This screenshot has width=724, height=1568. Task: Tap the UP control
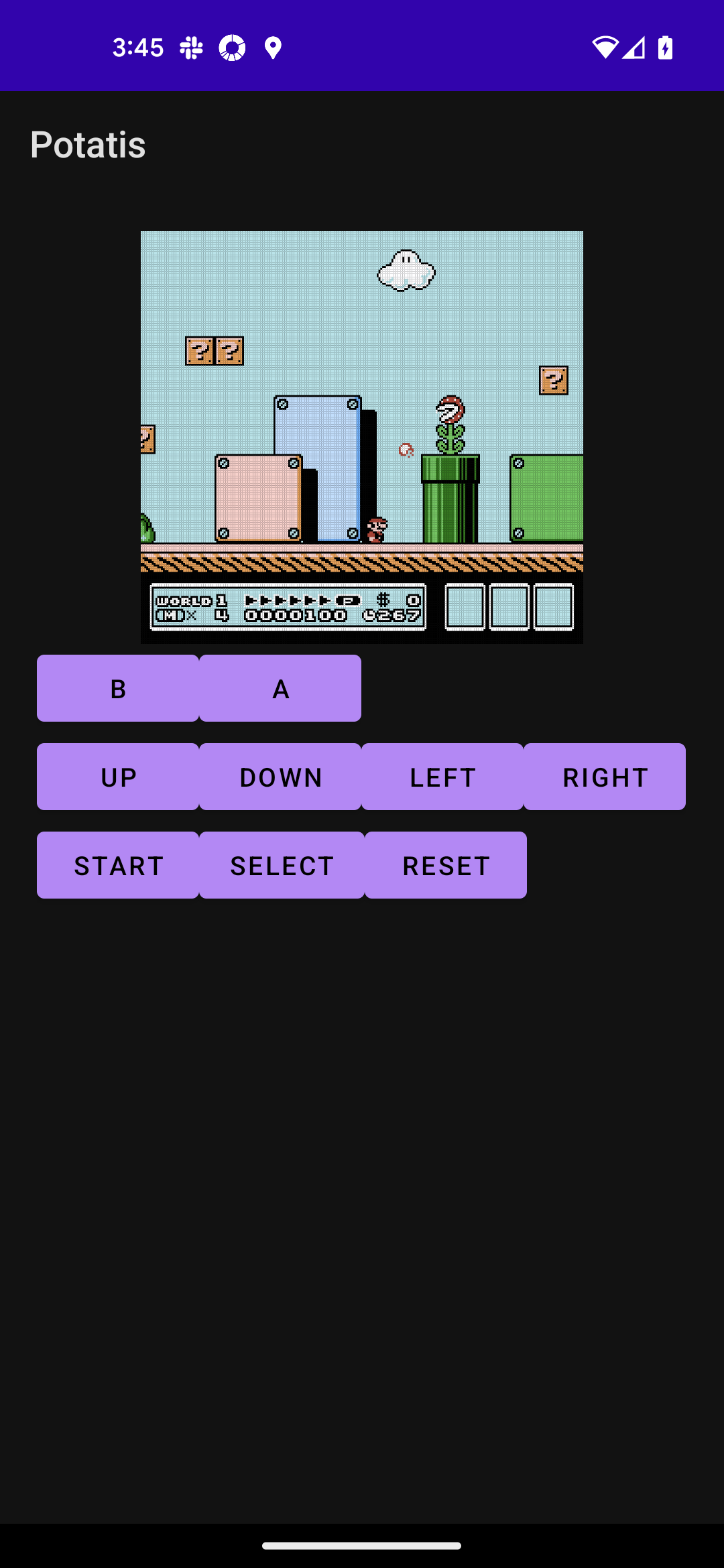point(118,777)
